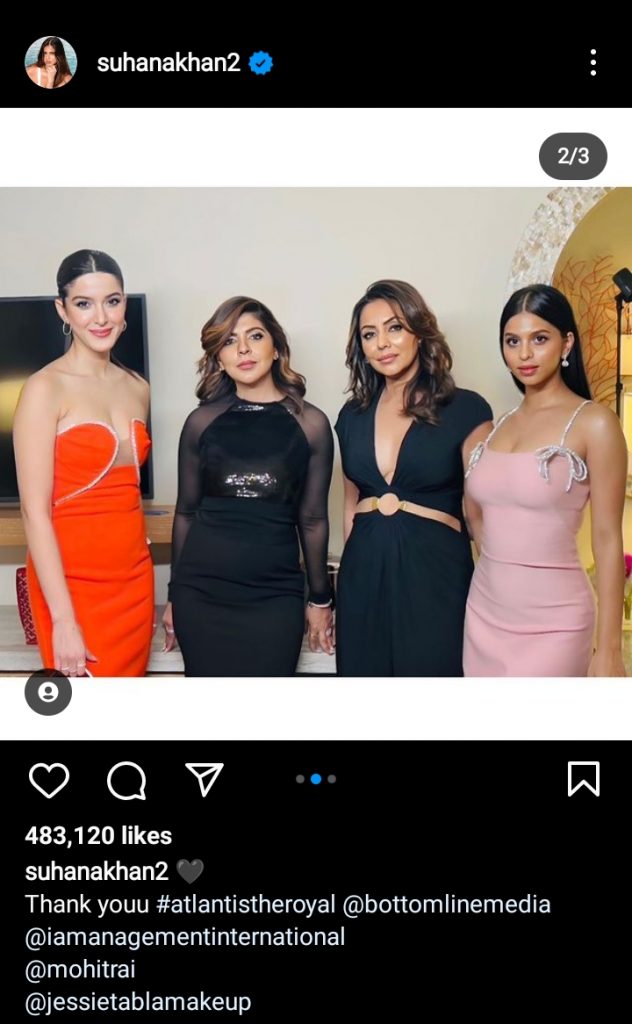Visit @bottomlinemedia profile from caption

446,904
